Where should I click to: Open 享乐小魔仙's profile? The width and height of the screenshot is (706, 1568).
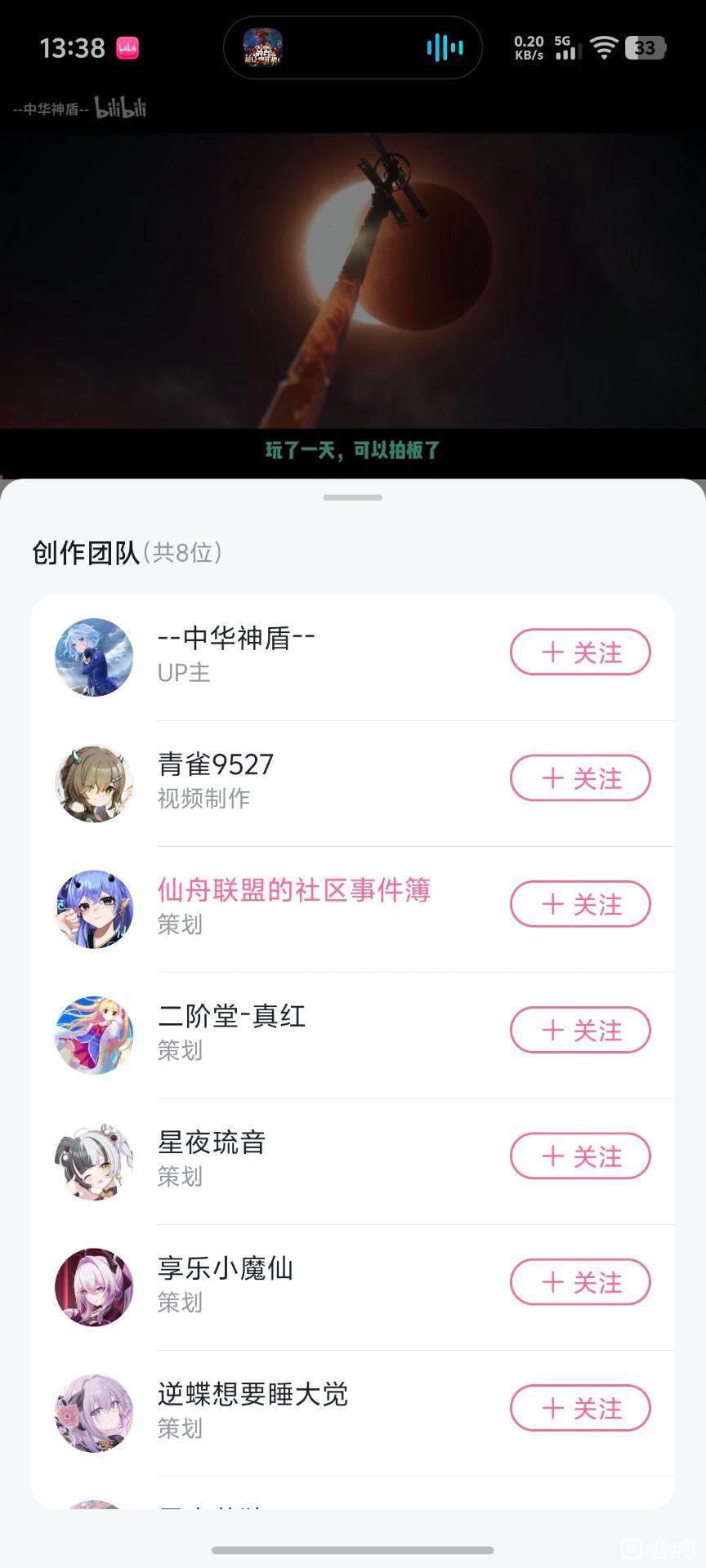pyautogui.click(x=94, y=1287)
